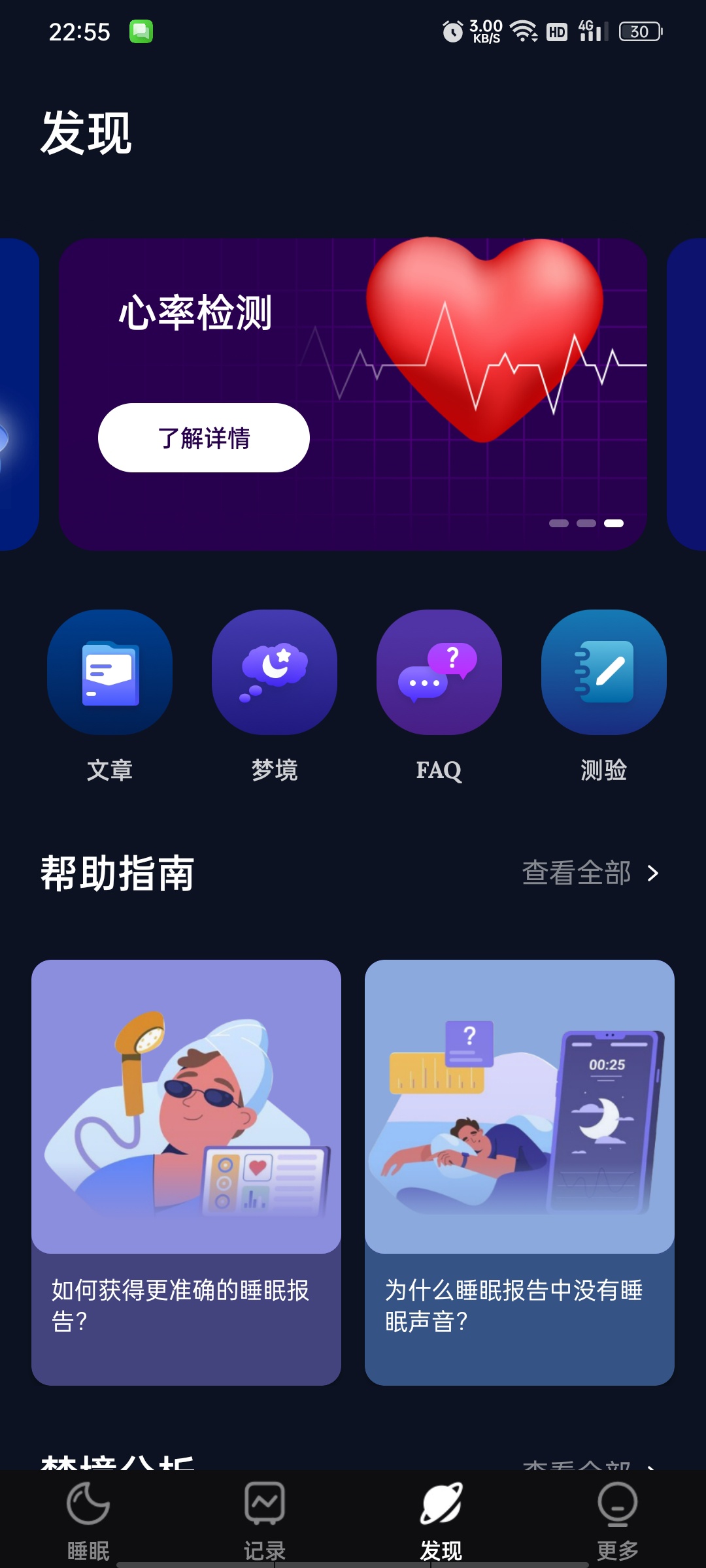The height and width of the screenshot is (1568, 706).
Task: Tap the 了解详情 button on the heart rate banner
Action: (204, 438)
